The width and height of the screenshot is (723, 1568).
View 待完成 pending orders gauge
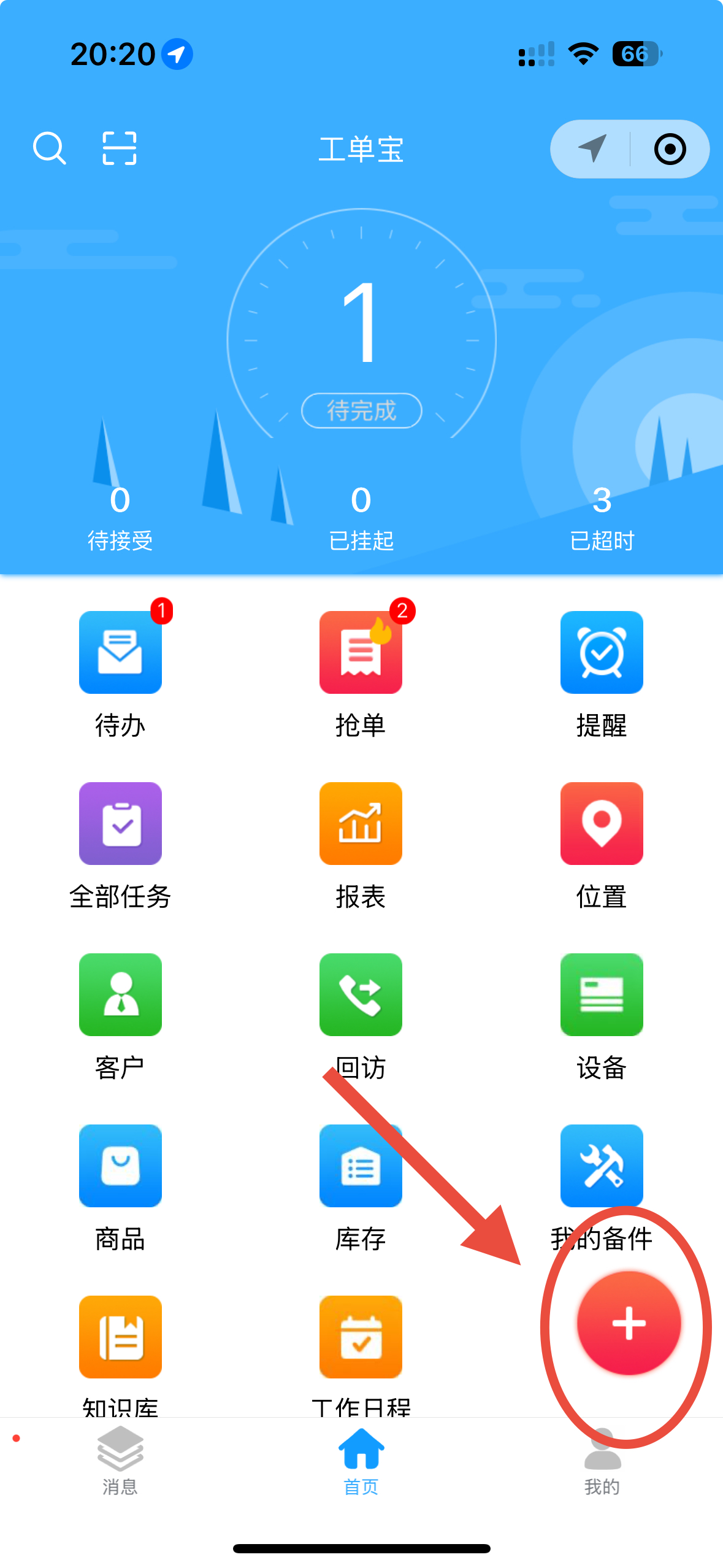tap(361, 344)
